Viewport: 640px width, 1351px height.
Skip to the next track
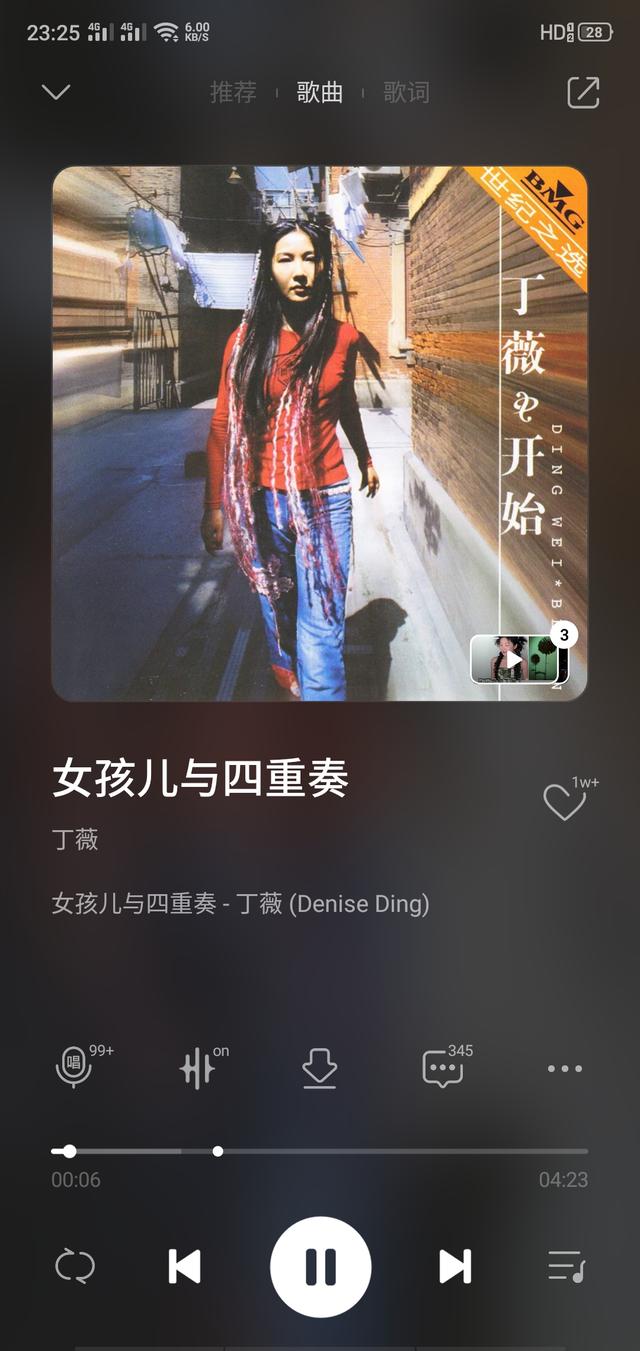[455, 1267]
